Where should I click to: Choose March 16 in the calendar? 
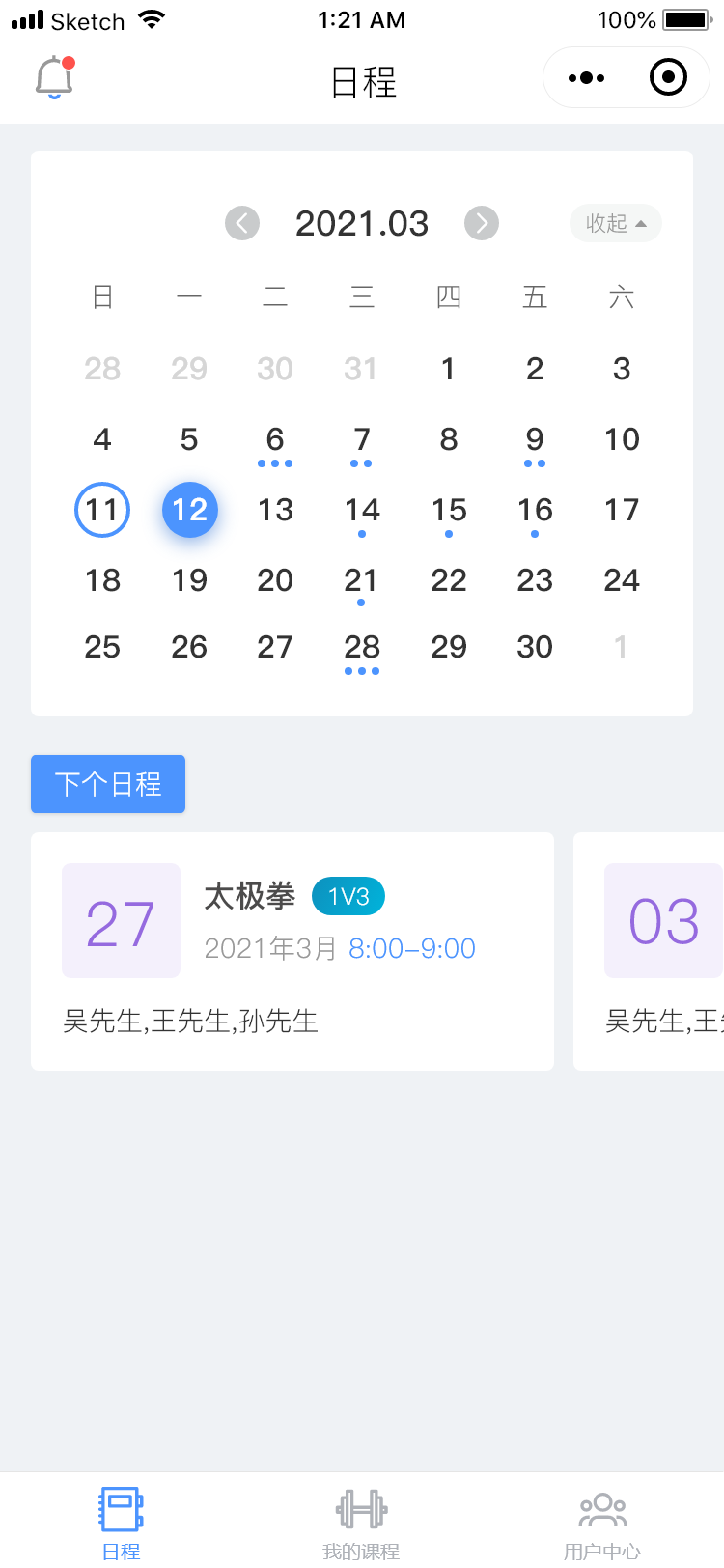535,510
